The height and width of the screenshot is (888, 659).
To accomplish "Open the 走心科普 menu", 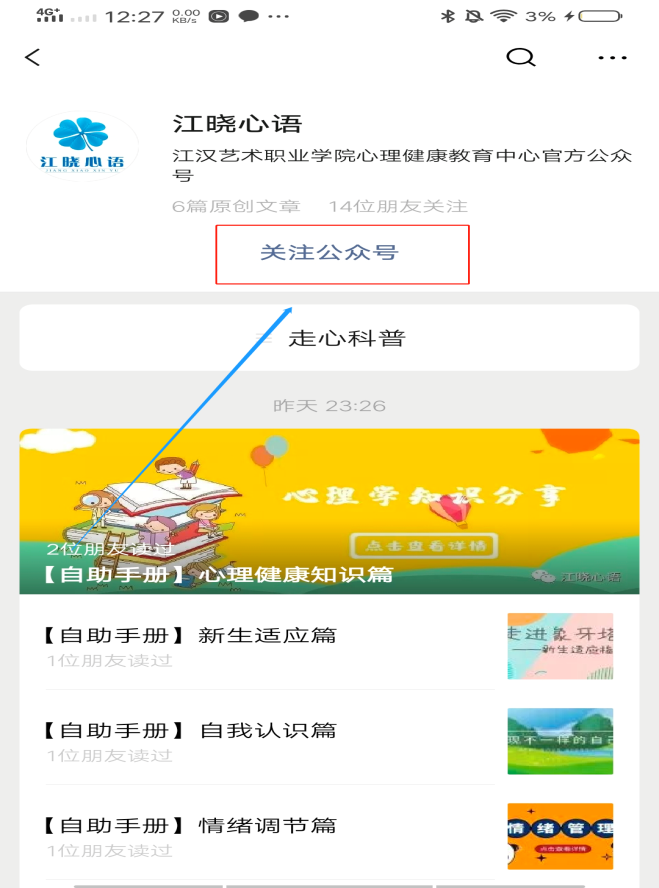I will pyautogui.click(x=330, y=338).
